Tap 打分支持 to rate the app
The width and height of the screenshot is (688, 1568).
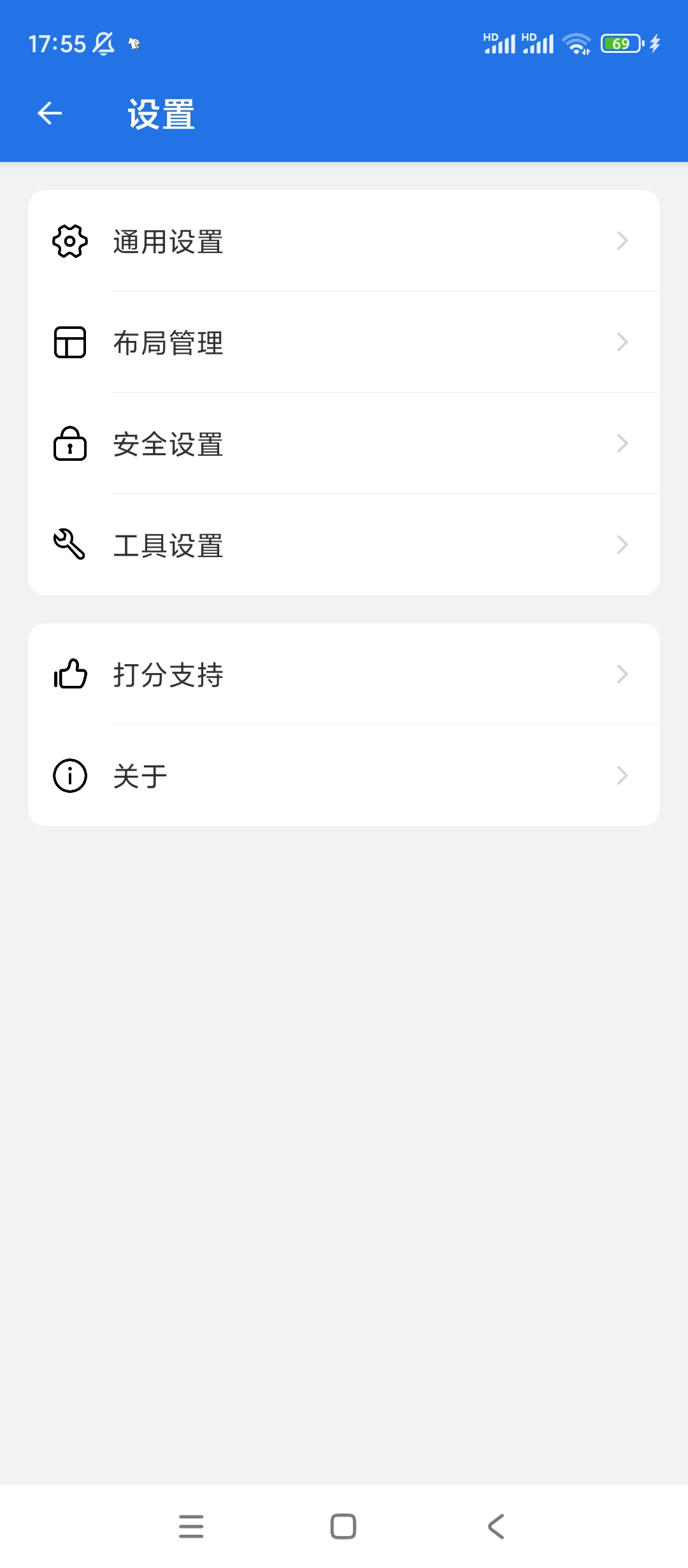point(344,675)
